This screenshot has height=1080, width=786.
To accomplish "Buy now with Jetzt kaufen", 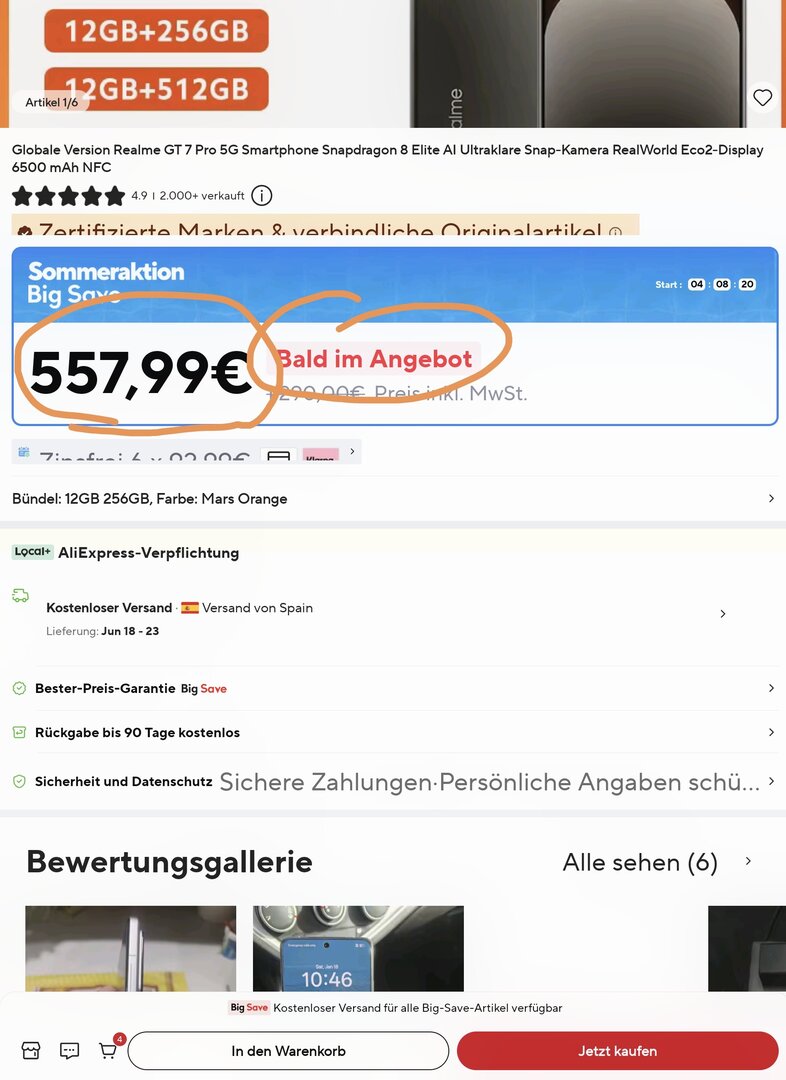I will click(617, 1051).
